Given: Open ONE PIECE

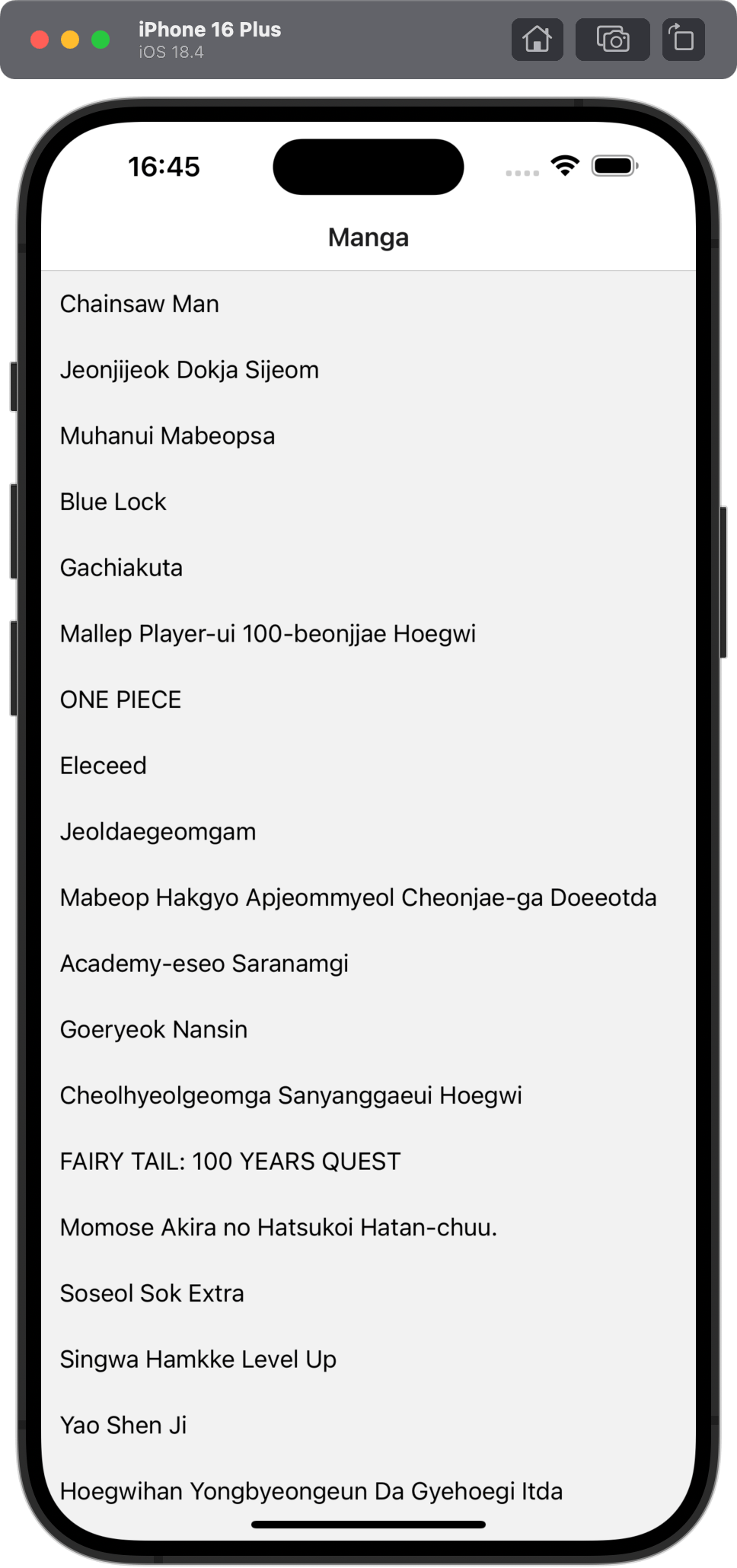Looking at the screenshot, I should pos(121,700).
